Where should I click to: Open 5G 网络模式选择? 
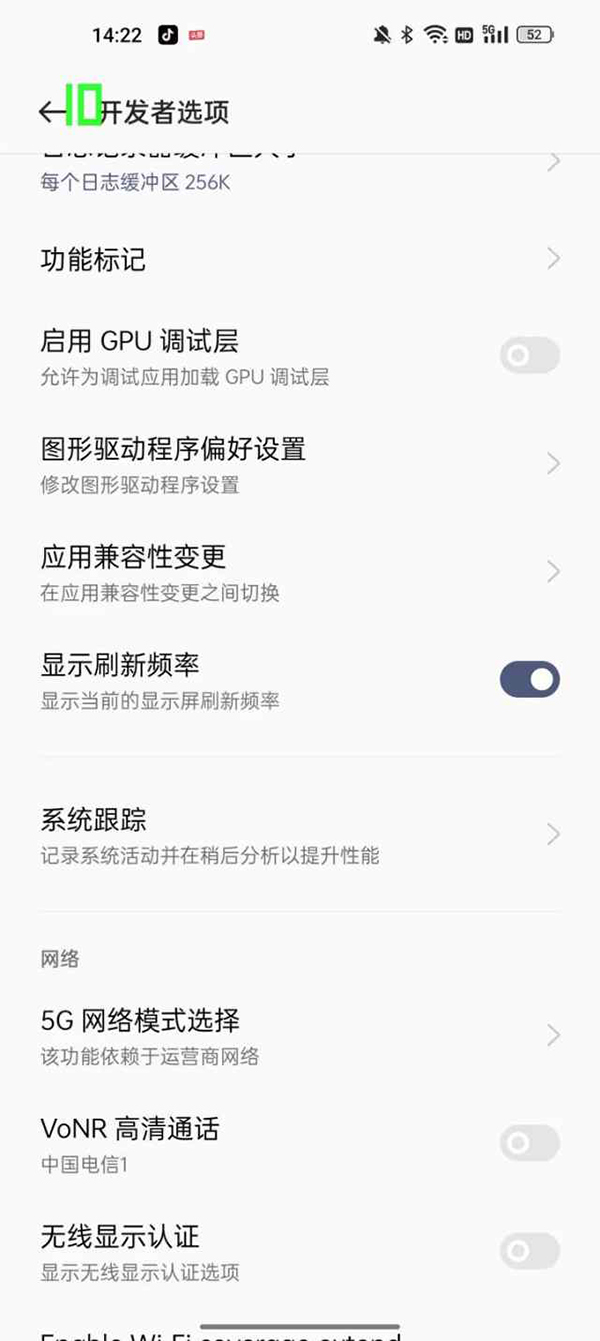(300, 1035)
